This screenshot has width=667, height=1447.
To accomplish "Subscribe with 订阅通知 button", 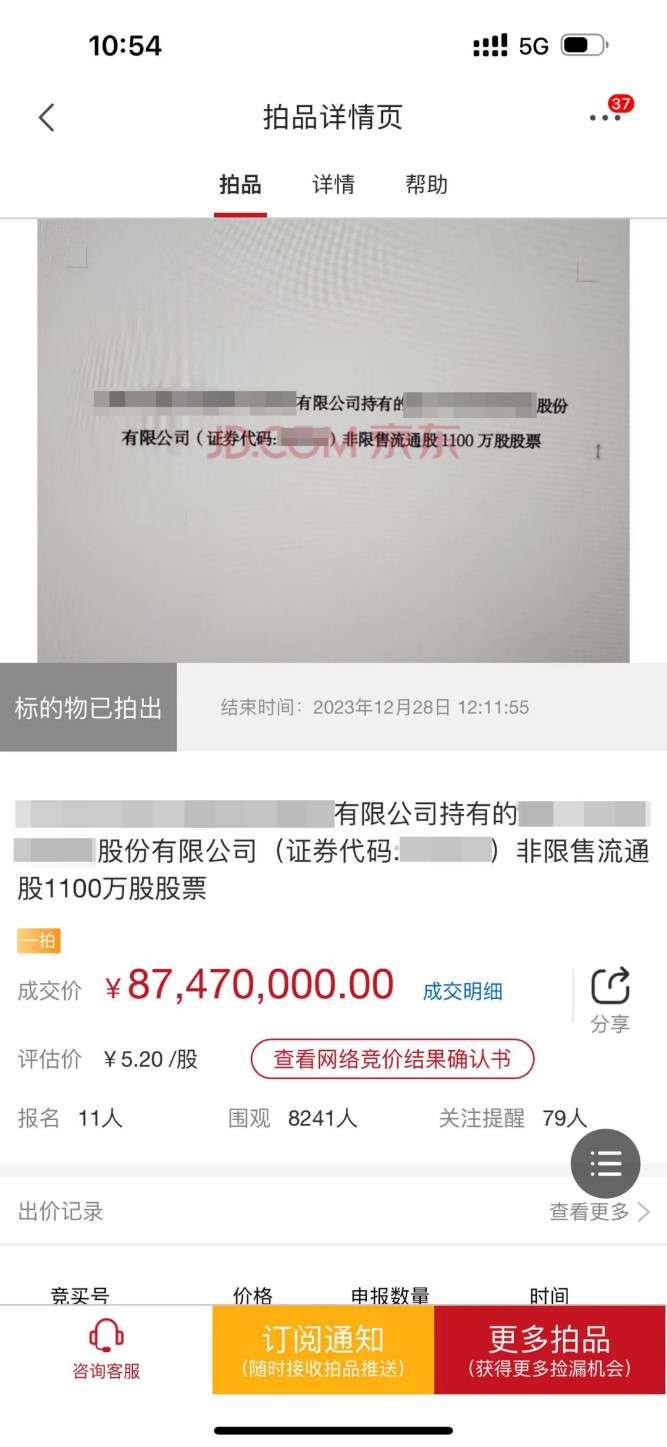I will click(x=323, y=1349).
